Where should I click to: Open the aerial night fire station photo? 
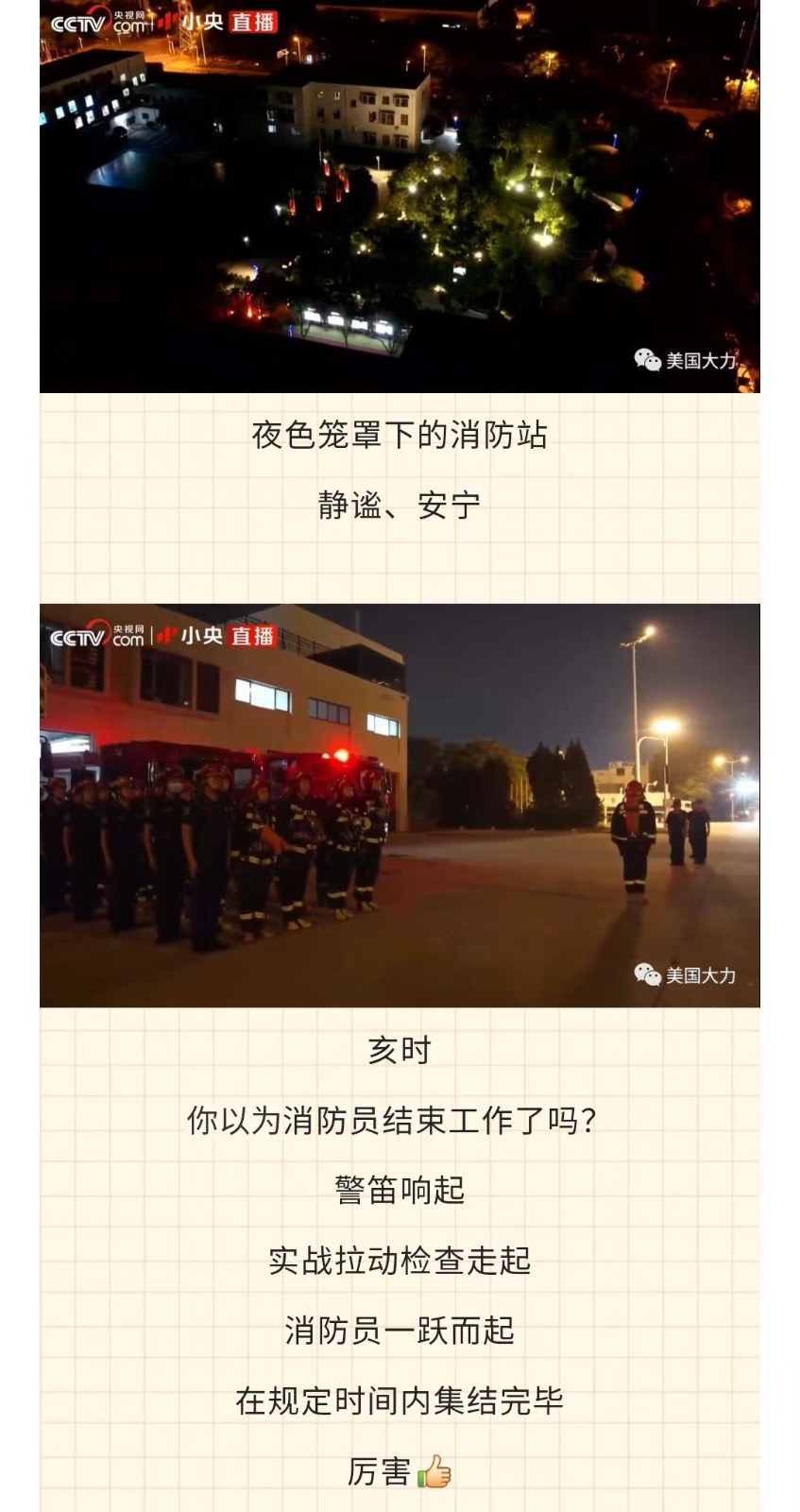pyautogui.click(x=400, y=196)
